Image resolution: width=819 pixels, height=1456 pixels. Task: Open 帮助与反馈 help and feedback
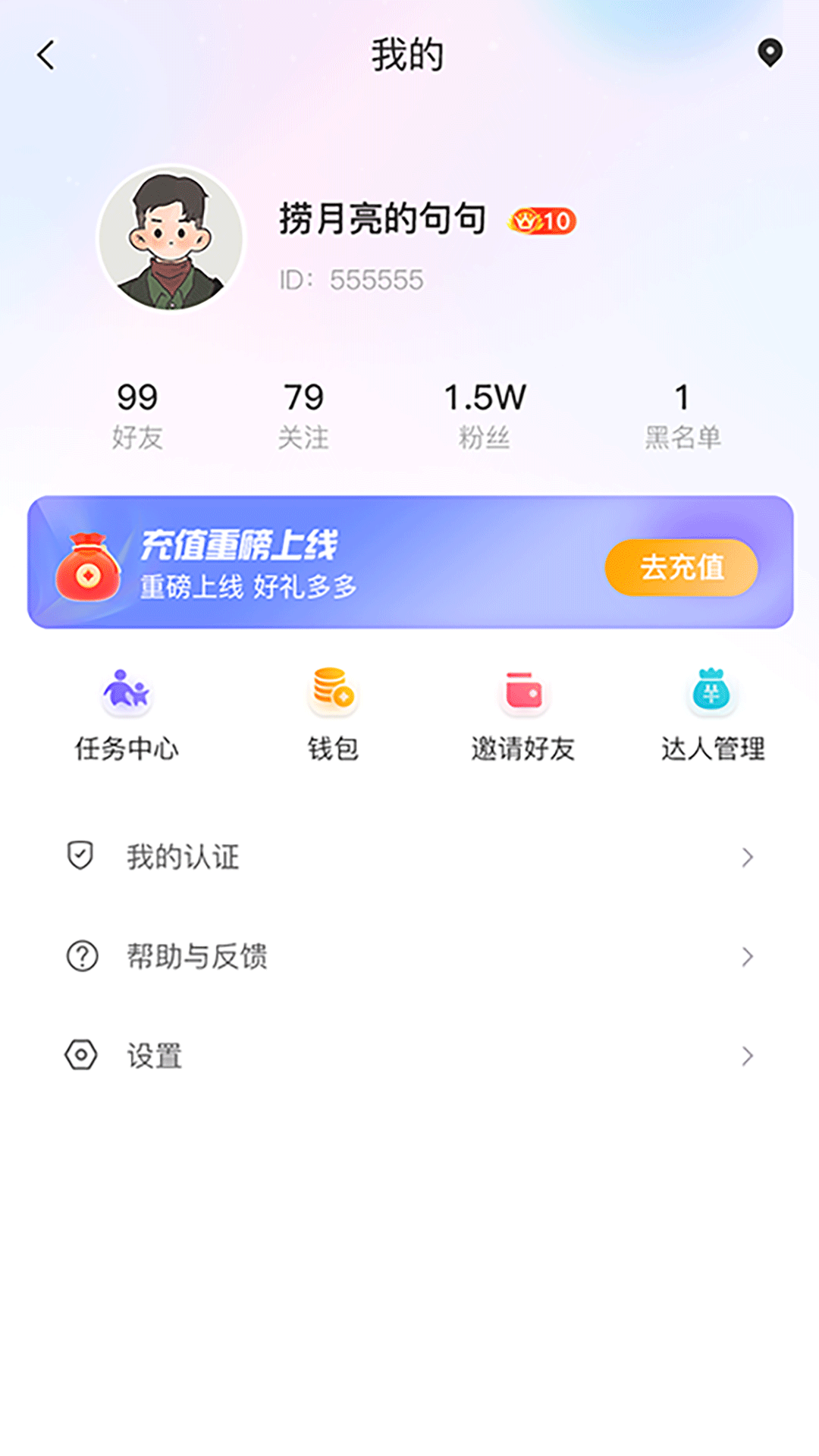point(409,956)
